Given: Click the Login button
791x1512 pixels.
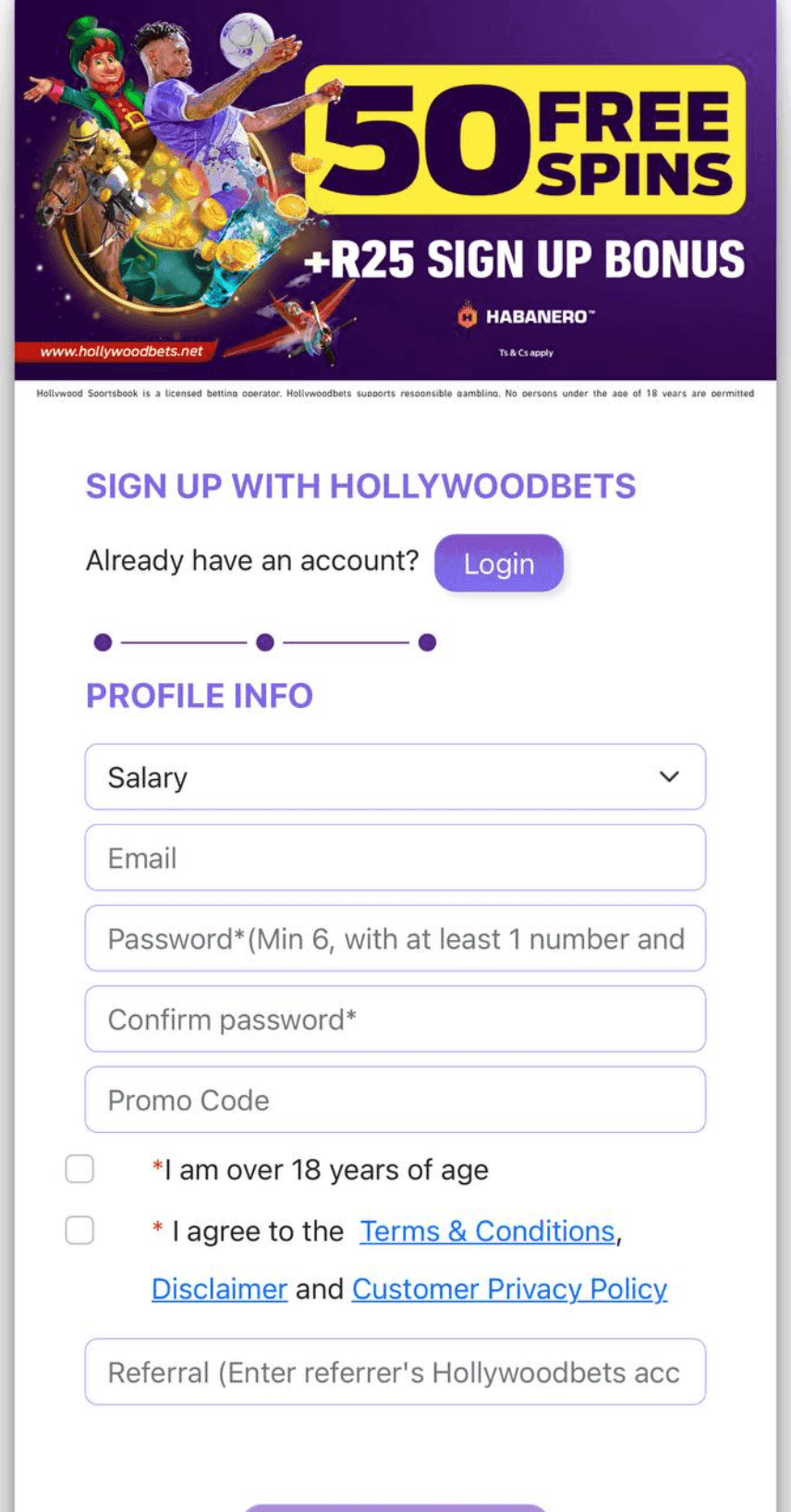Looking at the screenshot, I should point(499,563).
